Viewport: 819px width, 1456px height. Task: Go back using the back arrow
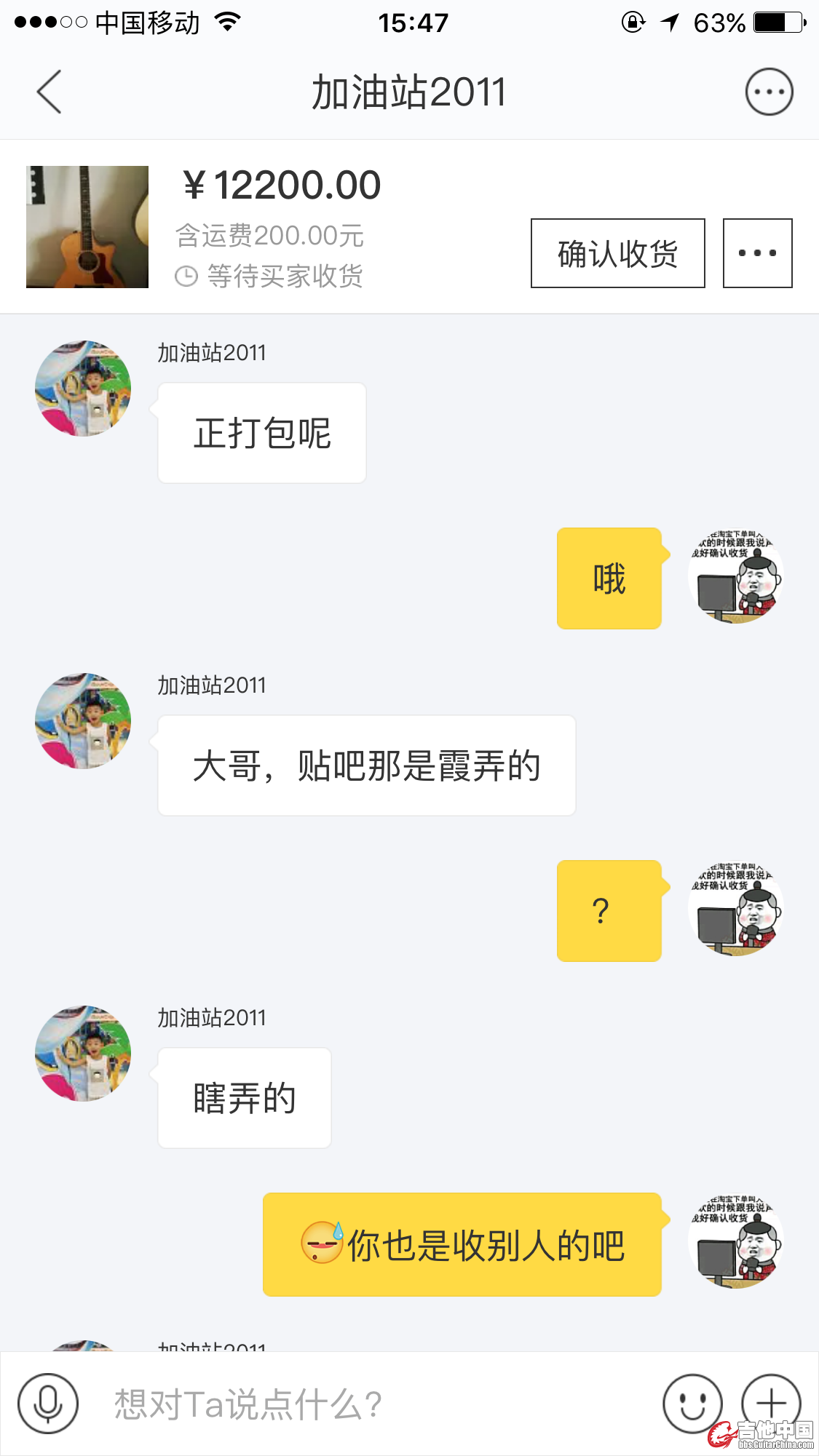(50, 92)
